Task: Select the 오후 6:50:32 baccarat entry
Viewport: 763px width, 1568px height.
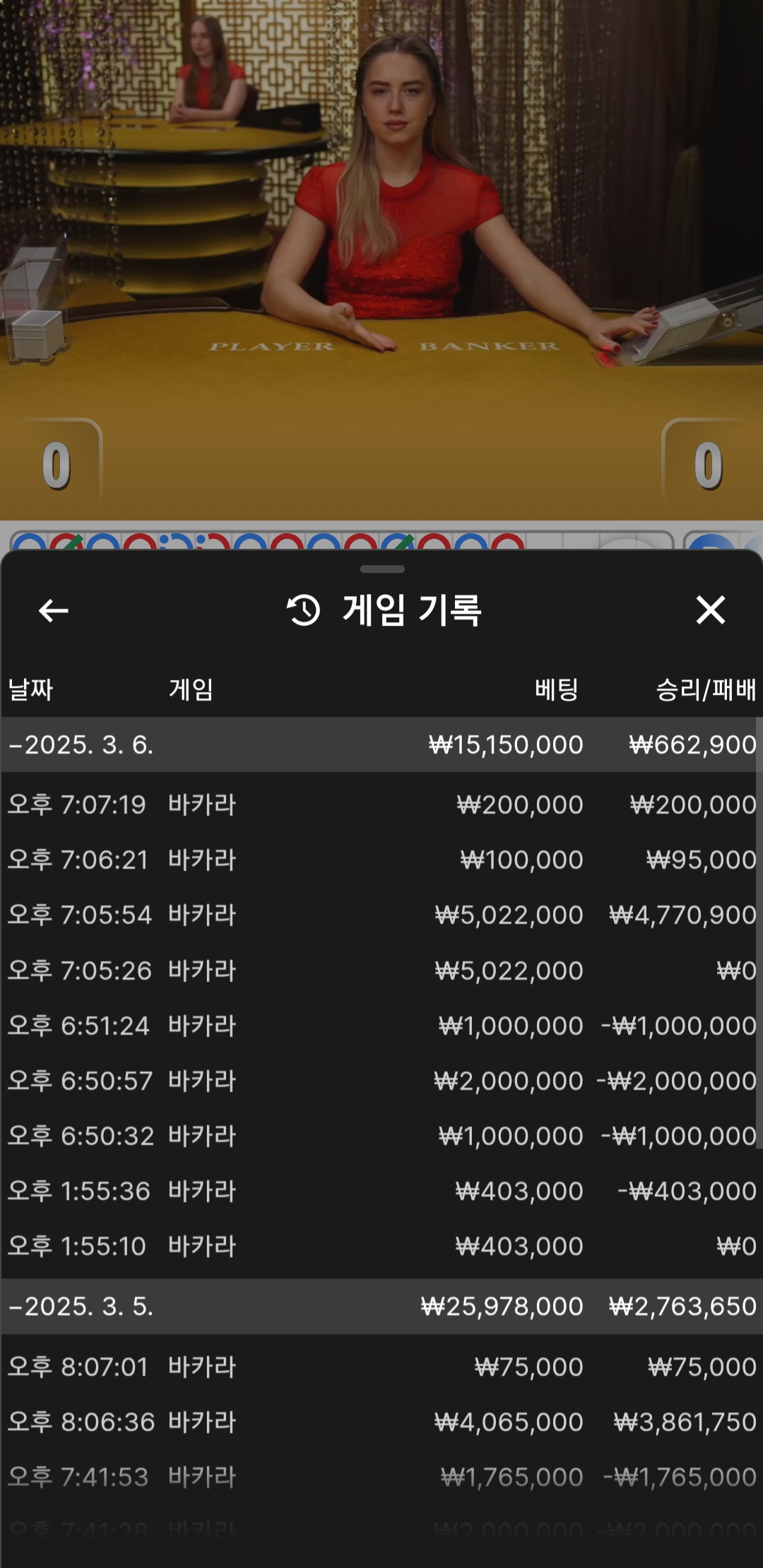Action: pyautogui.click(x=380, y=1136)
